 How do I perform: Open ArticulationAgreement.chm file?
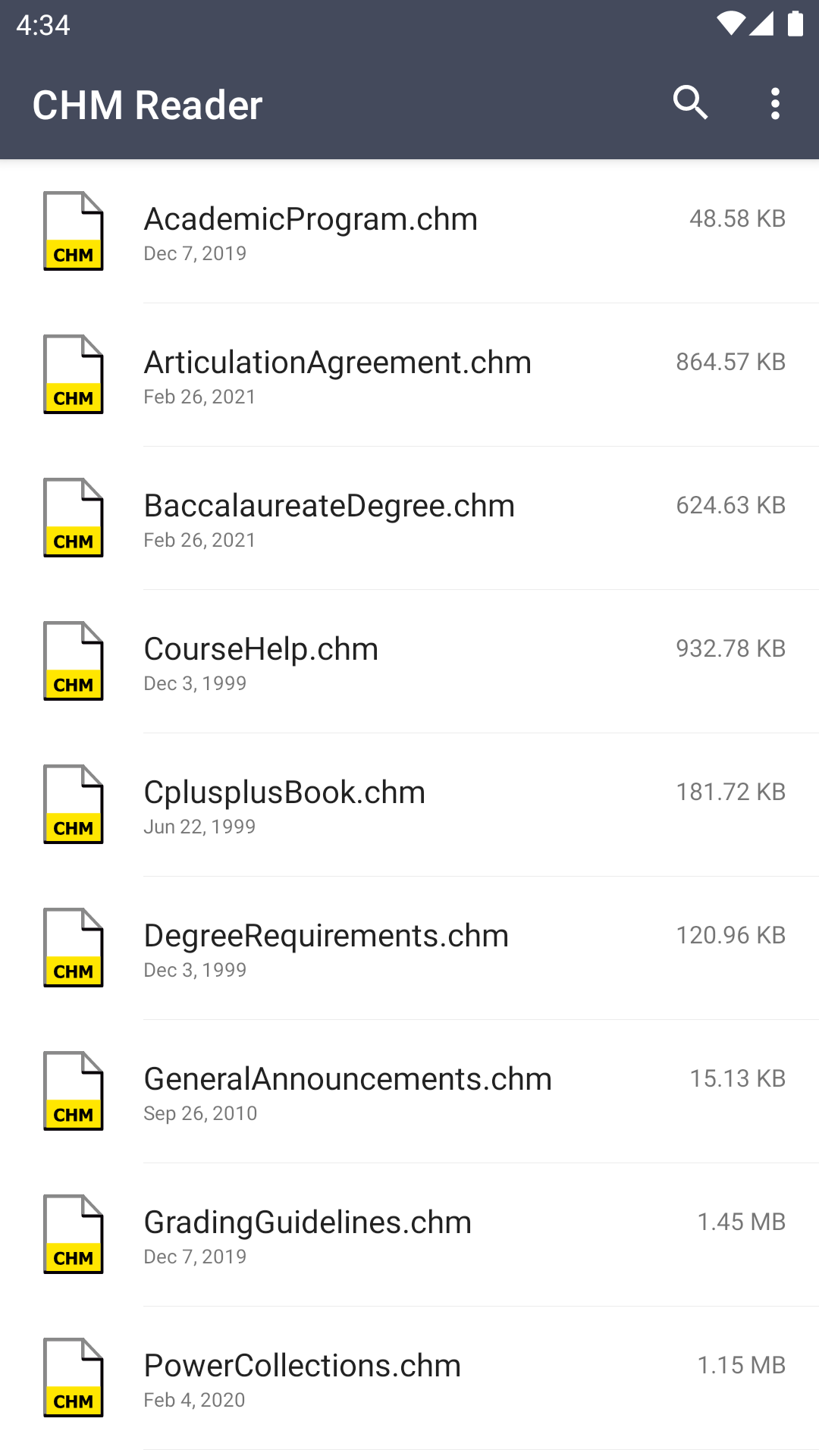[x=409, y=375]
